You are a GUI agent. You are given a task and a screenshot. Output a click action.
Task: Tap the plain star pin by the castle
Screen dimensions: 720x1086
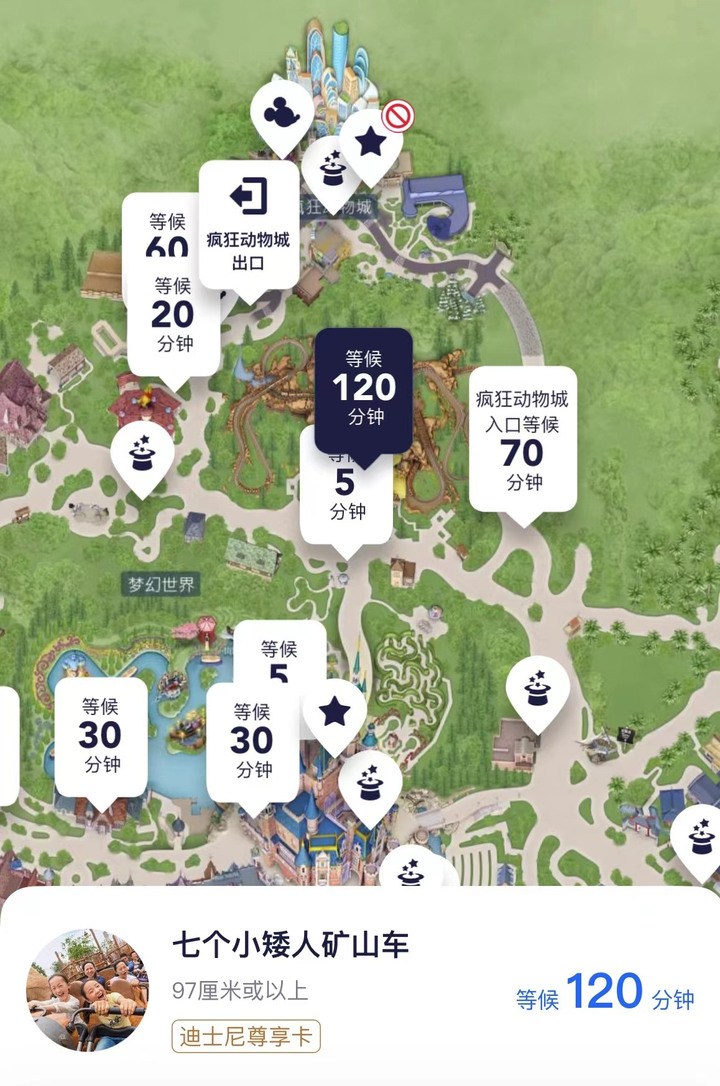pos(335,712)
